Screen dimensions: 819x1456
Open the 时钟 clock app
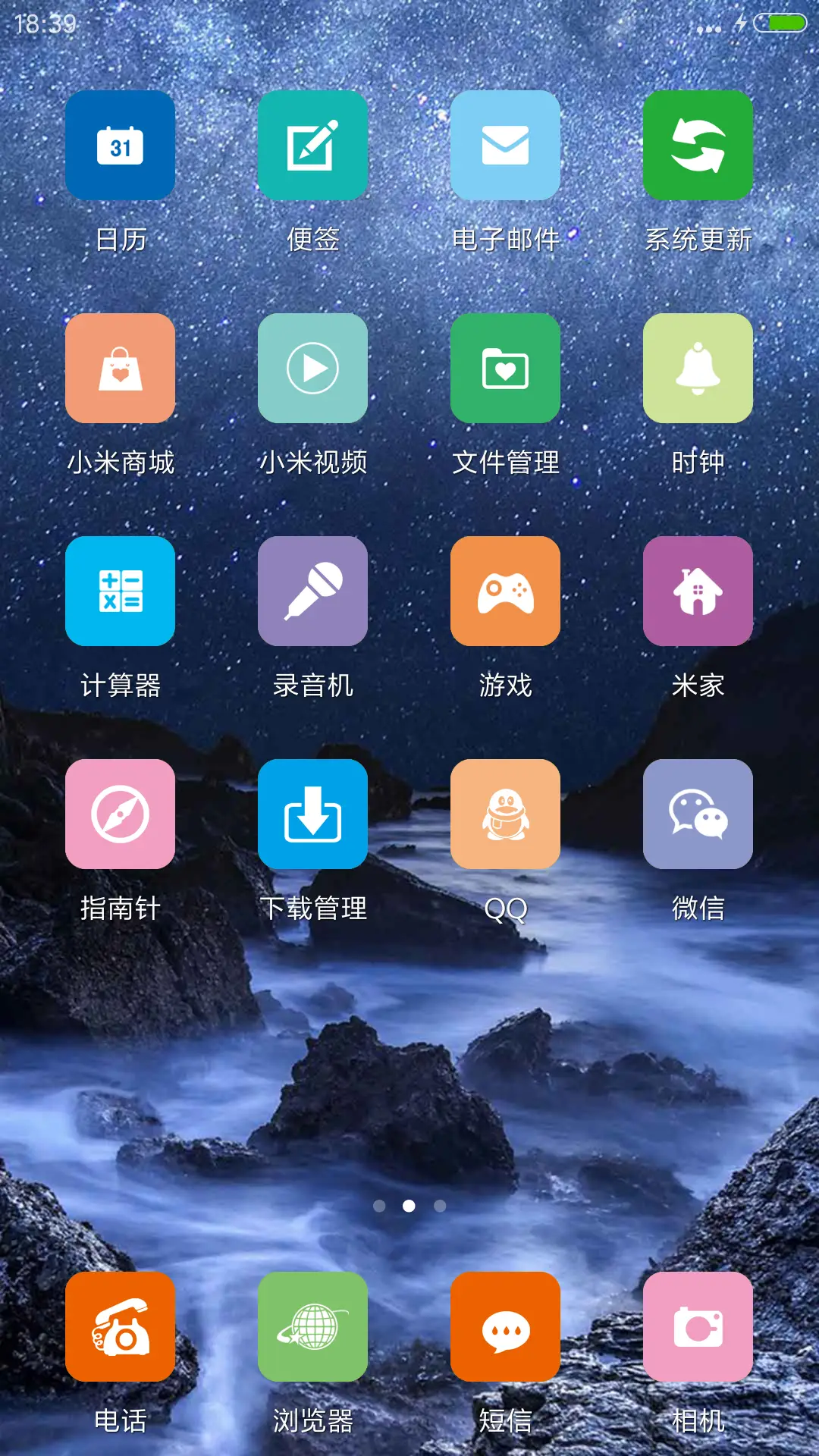[x=698, y=368]
